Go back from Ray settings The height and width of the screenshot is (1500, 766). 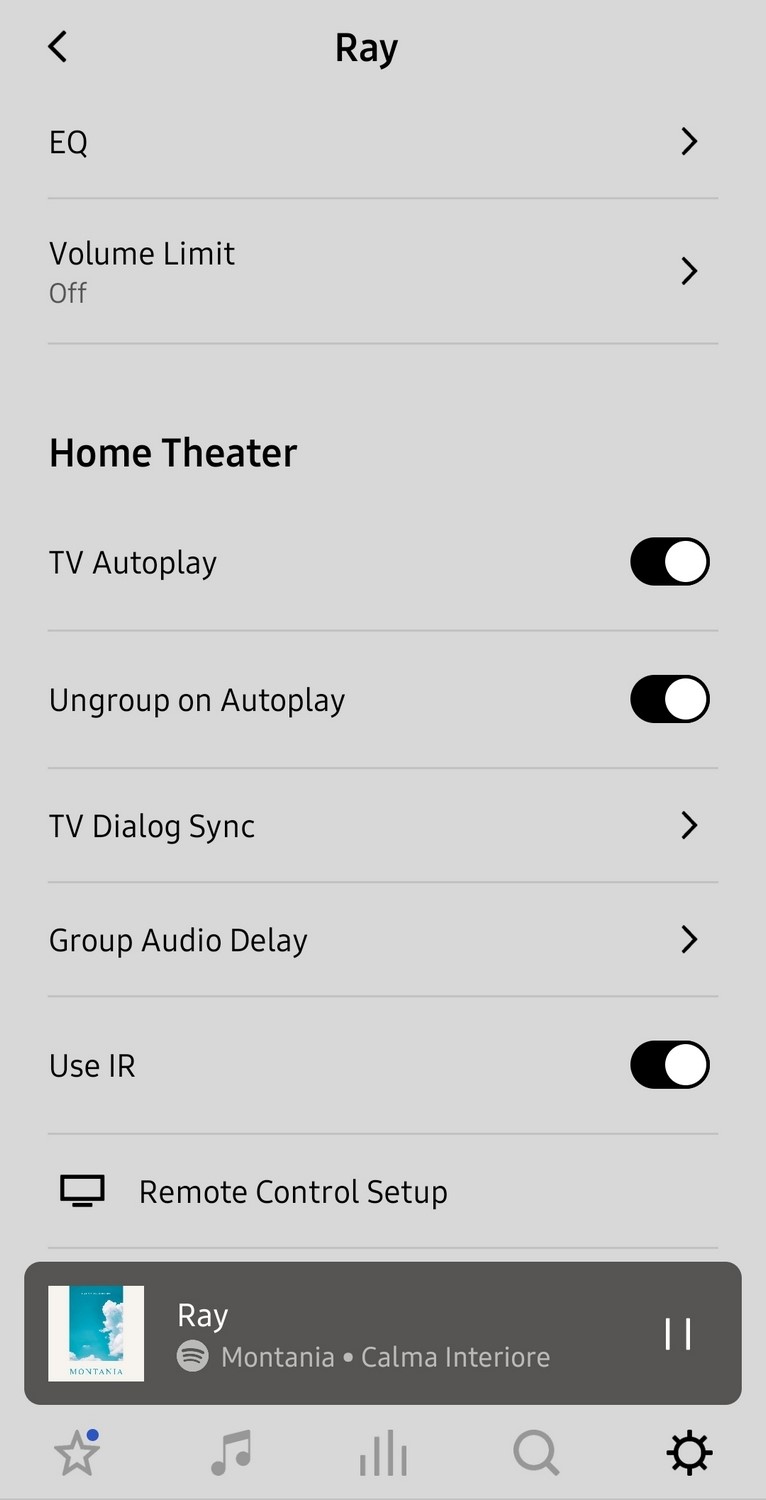(58, 47)
